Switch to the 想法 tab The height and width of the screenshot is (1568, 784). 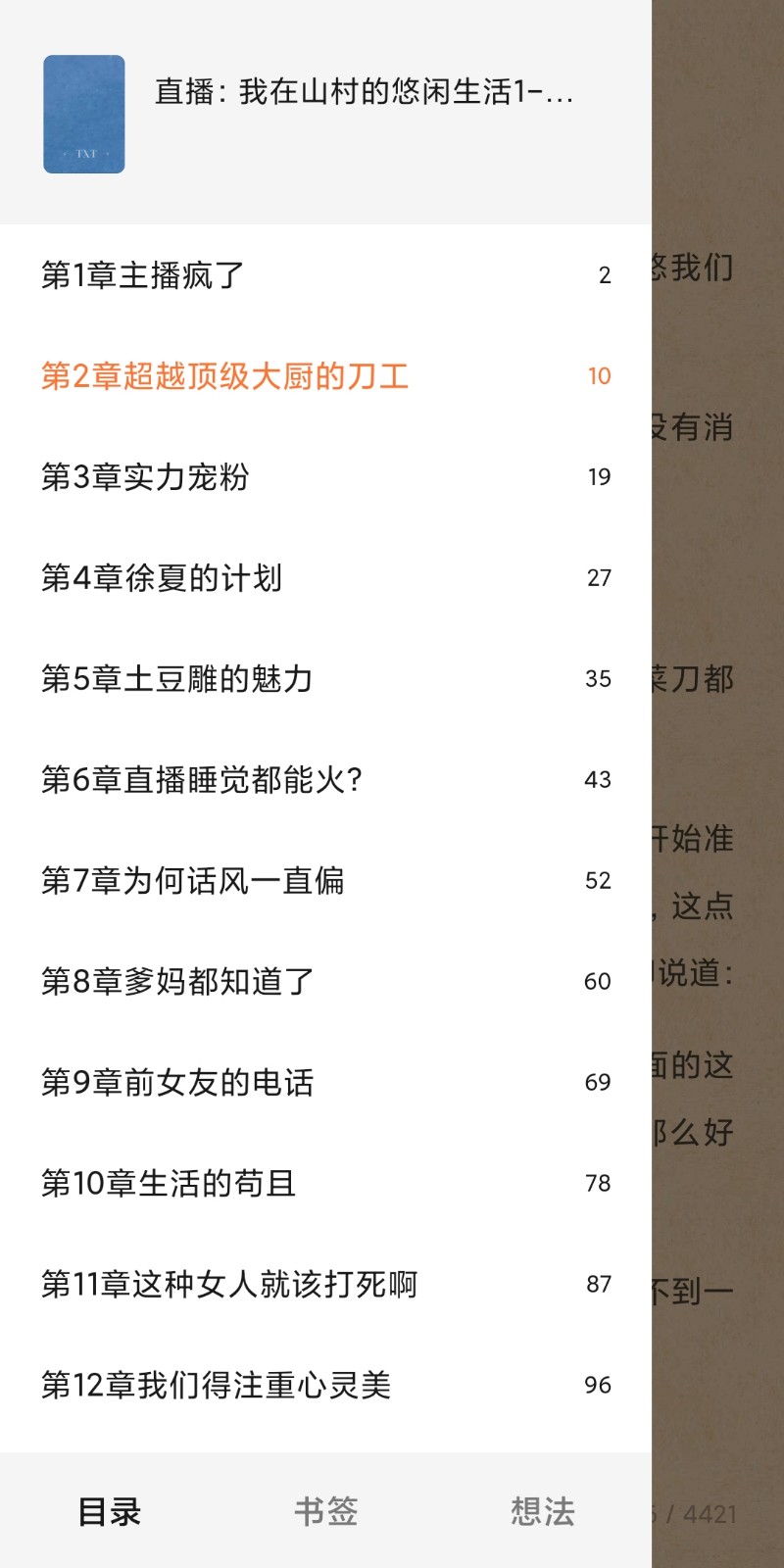(542, 1511)
